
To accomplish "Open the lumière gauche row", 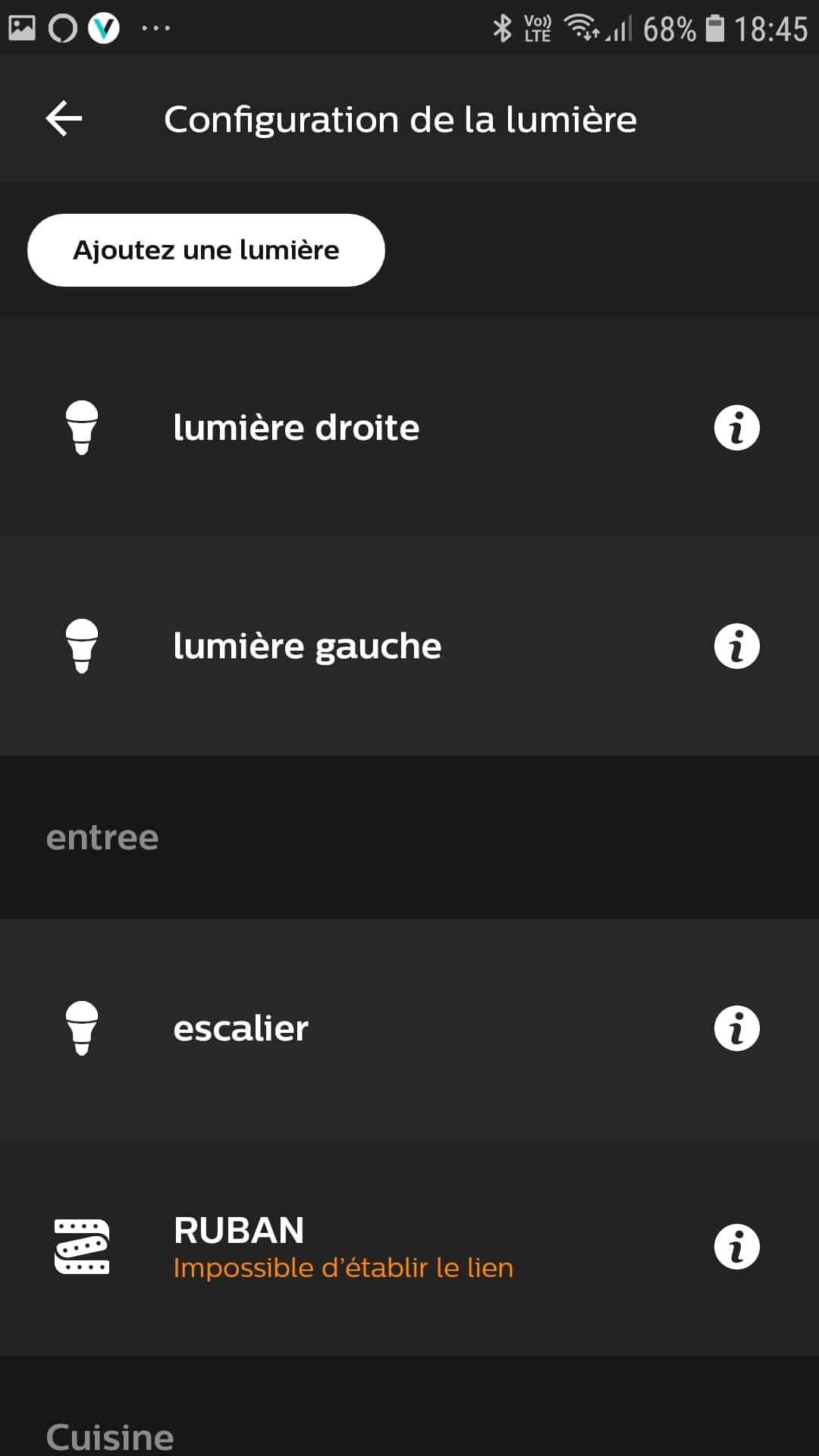I will 409,646.
